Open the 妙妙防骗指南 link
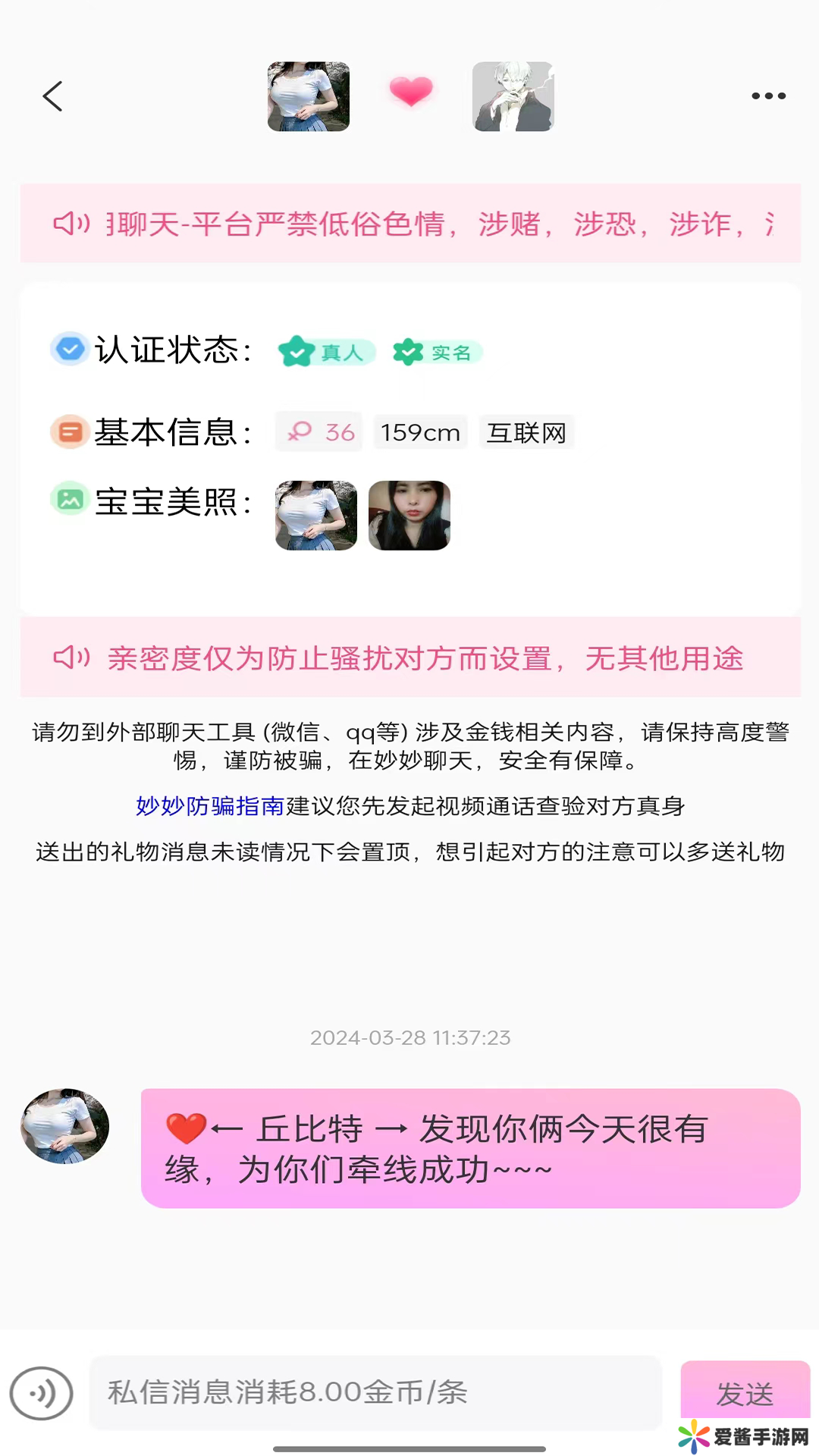Viewport: 819px width, 1456px height. tap(210, 806)
